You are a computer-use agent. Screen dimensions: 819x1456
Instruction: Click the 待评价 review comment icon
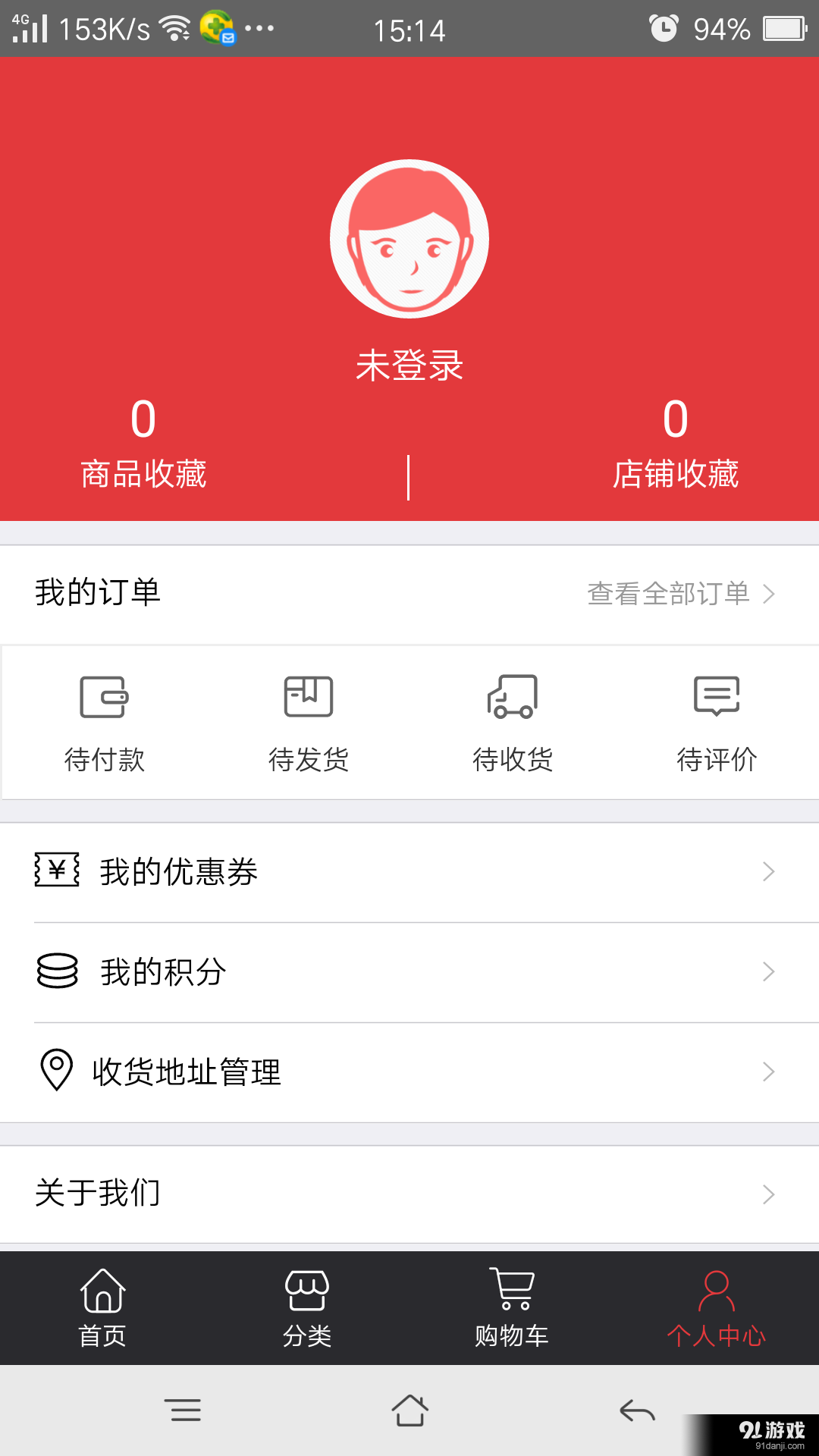[715, 695]
